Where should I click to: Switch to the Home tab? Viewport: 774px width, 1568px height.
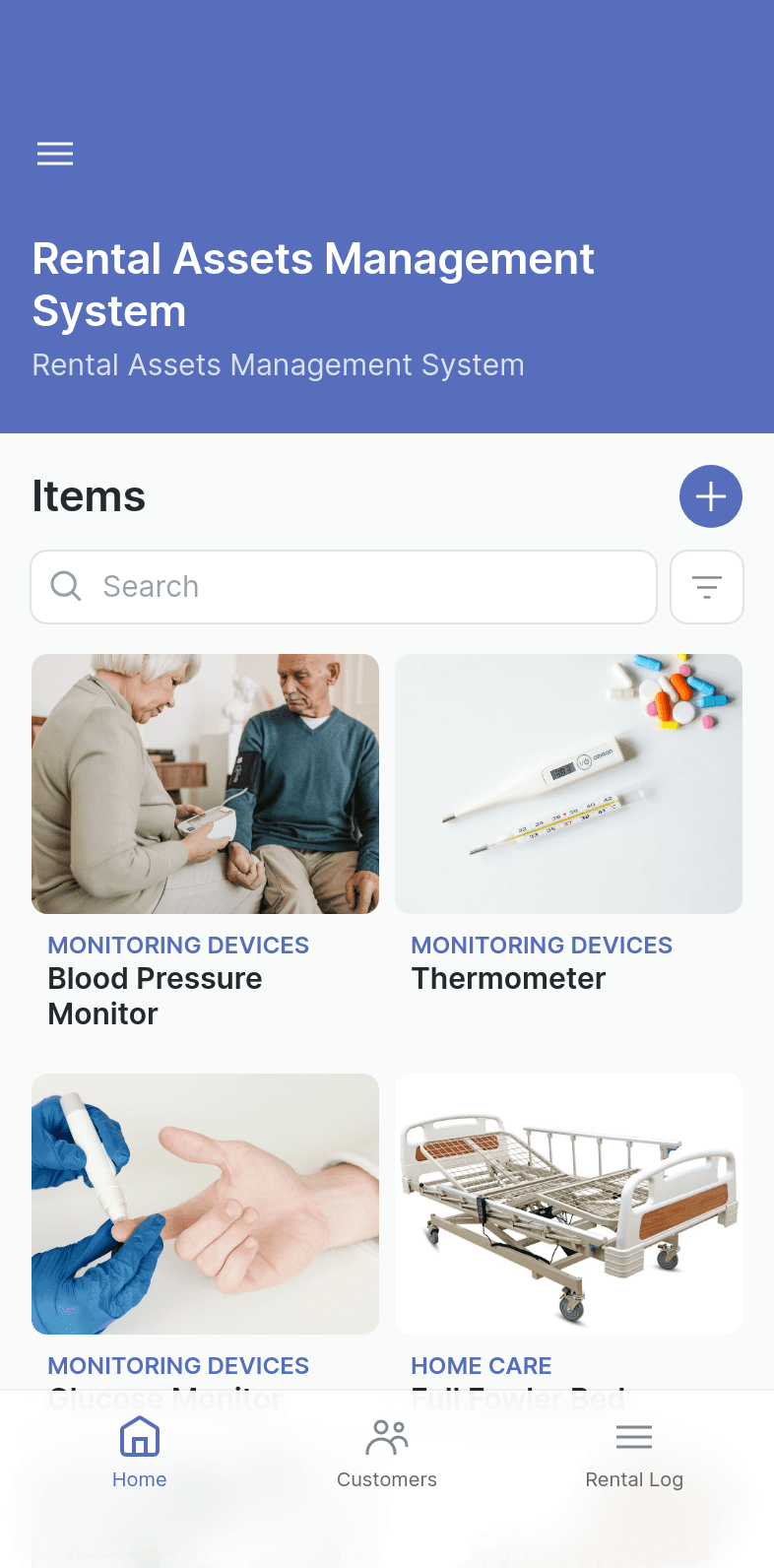pyautogui.click(x=140, y=1452)
